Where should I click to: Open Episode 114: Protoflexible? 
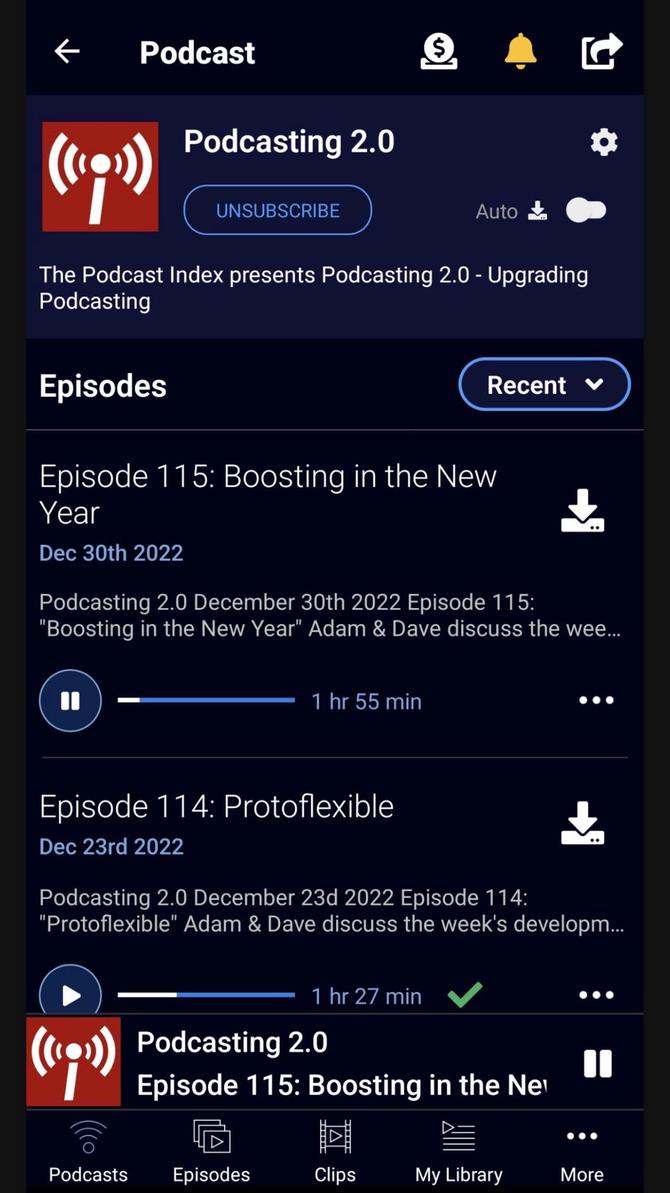(217, 806)
